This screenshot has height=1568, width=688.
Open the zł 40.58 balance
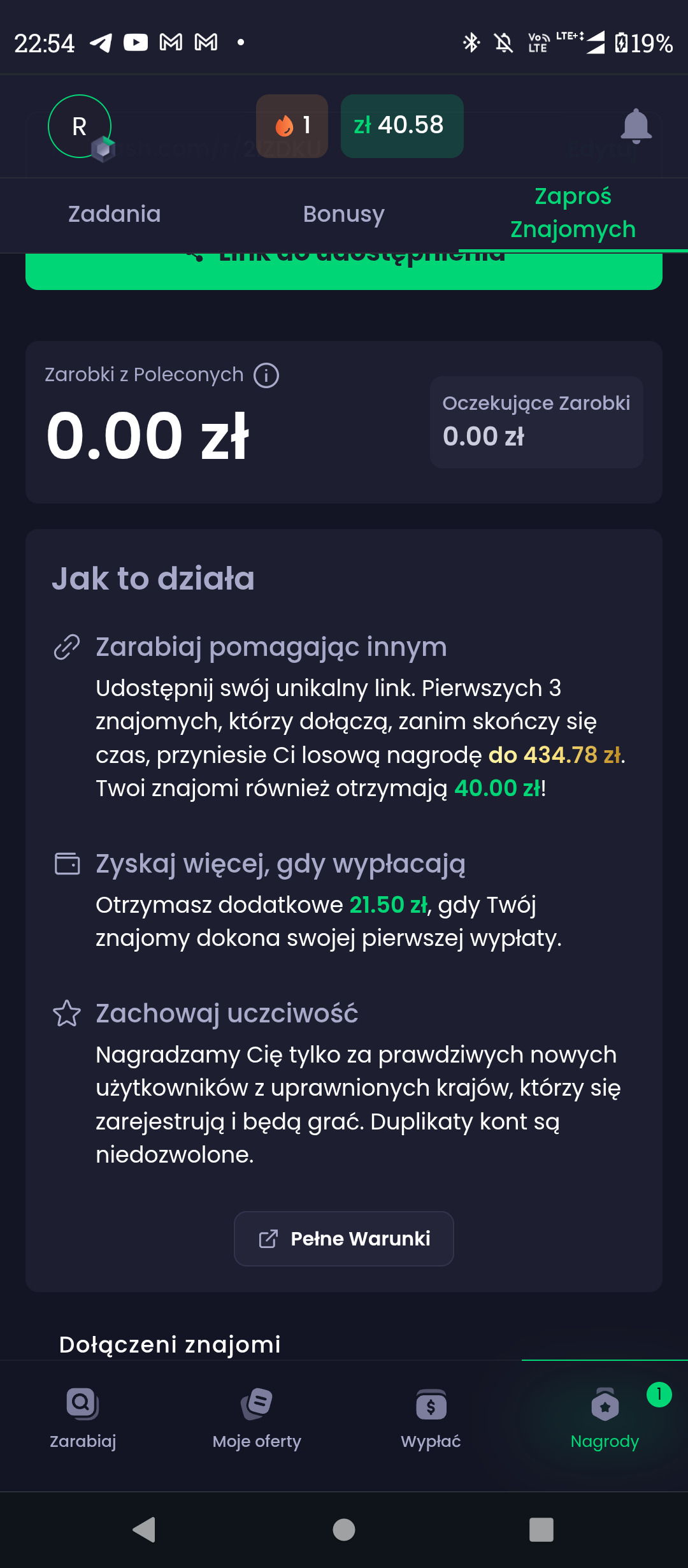[x=401, y=126]
